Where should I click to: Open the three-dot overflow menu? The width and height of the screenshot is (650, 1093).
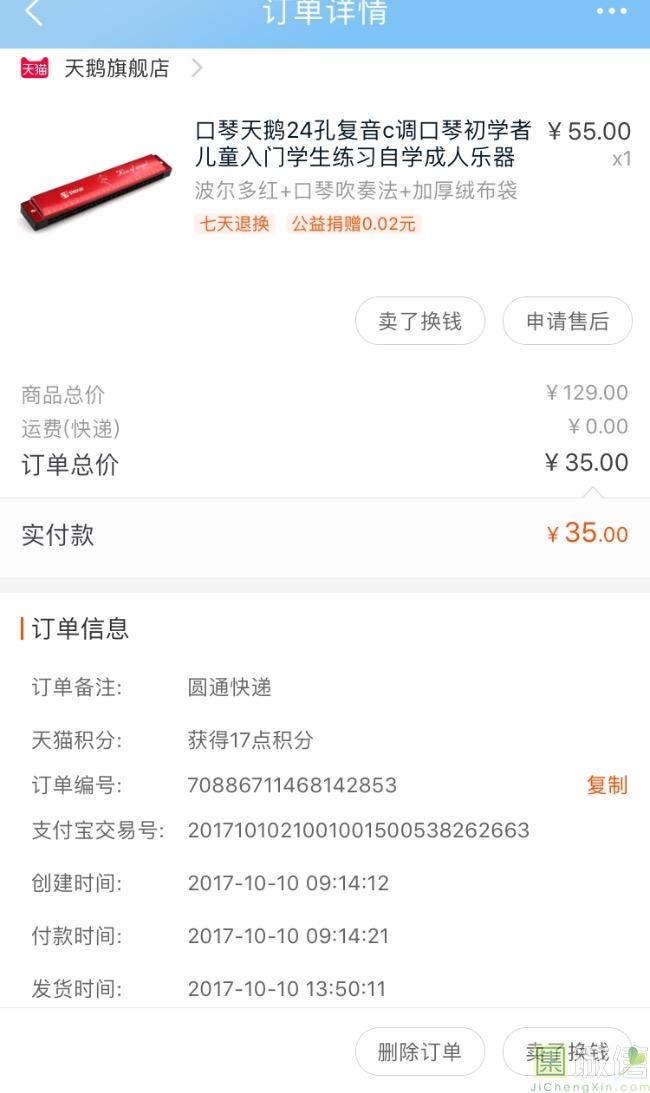[x=611, y=12]
